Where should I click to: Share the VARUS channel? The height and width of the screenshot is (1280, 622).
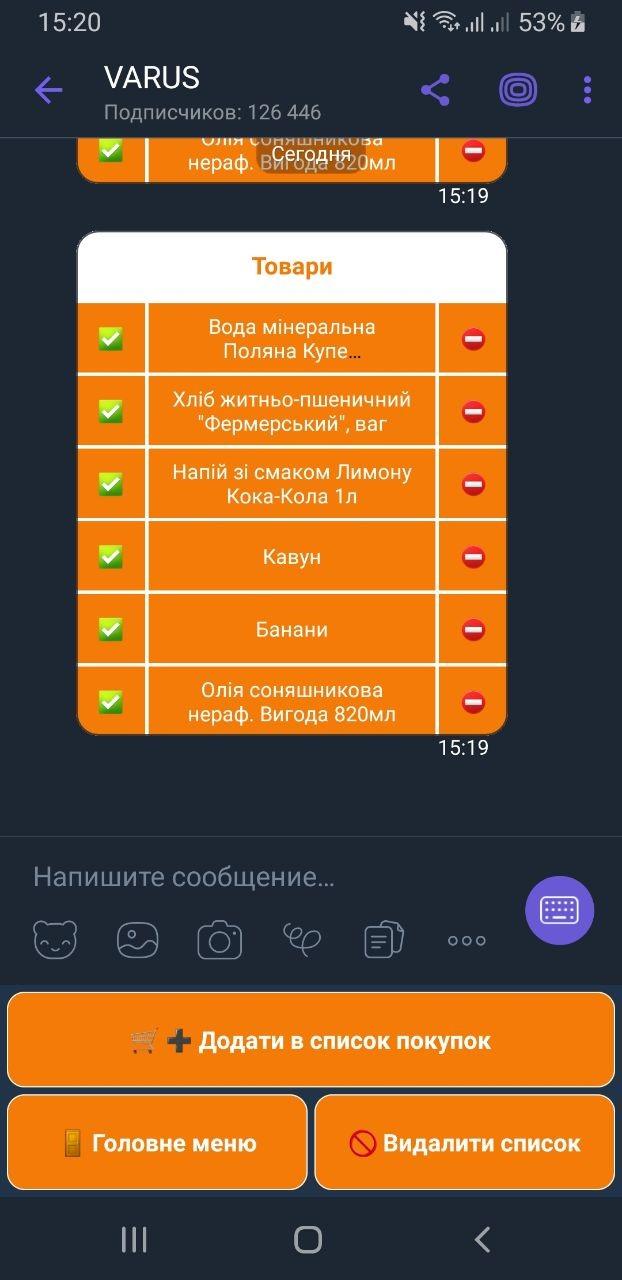(435, 91)
